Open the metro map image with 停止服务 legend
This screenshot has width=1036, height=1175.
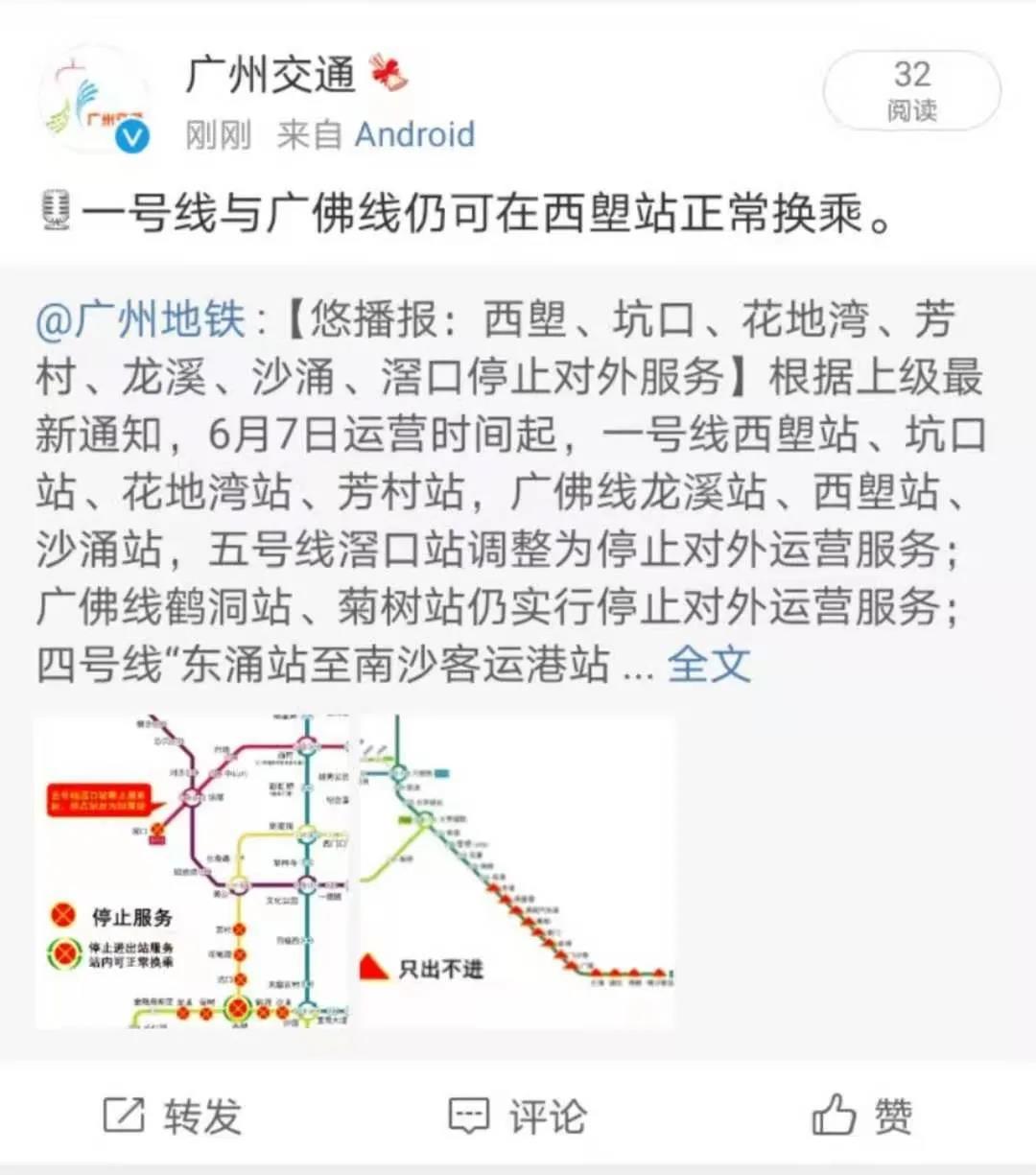coord(192,871)
